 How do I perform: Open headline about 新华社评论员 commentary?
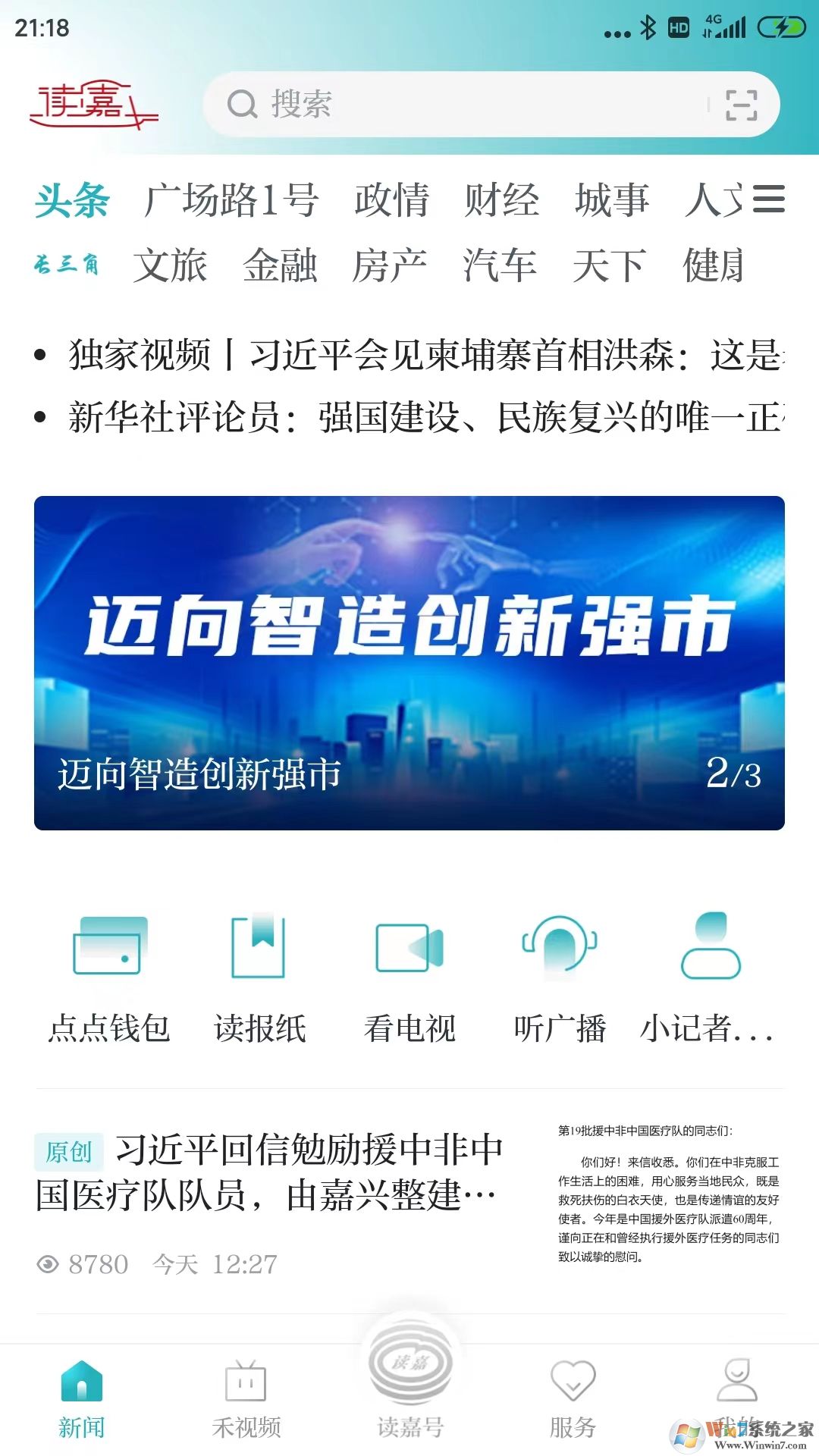409,417
